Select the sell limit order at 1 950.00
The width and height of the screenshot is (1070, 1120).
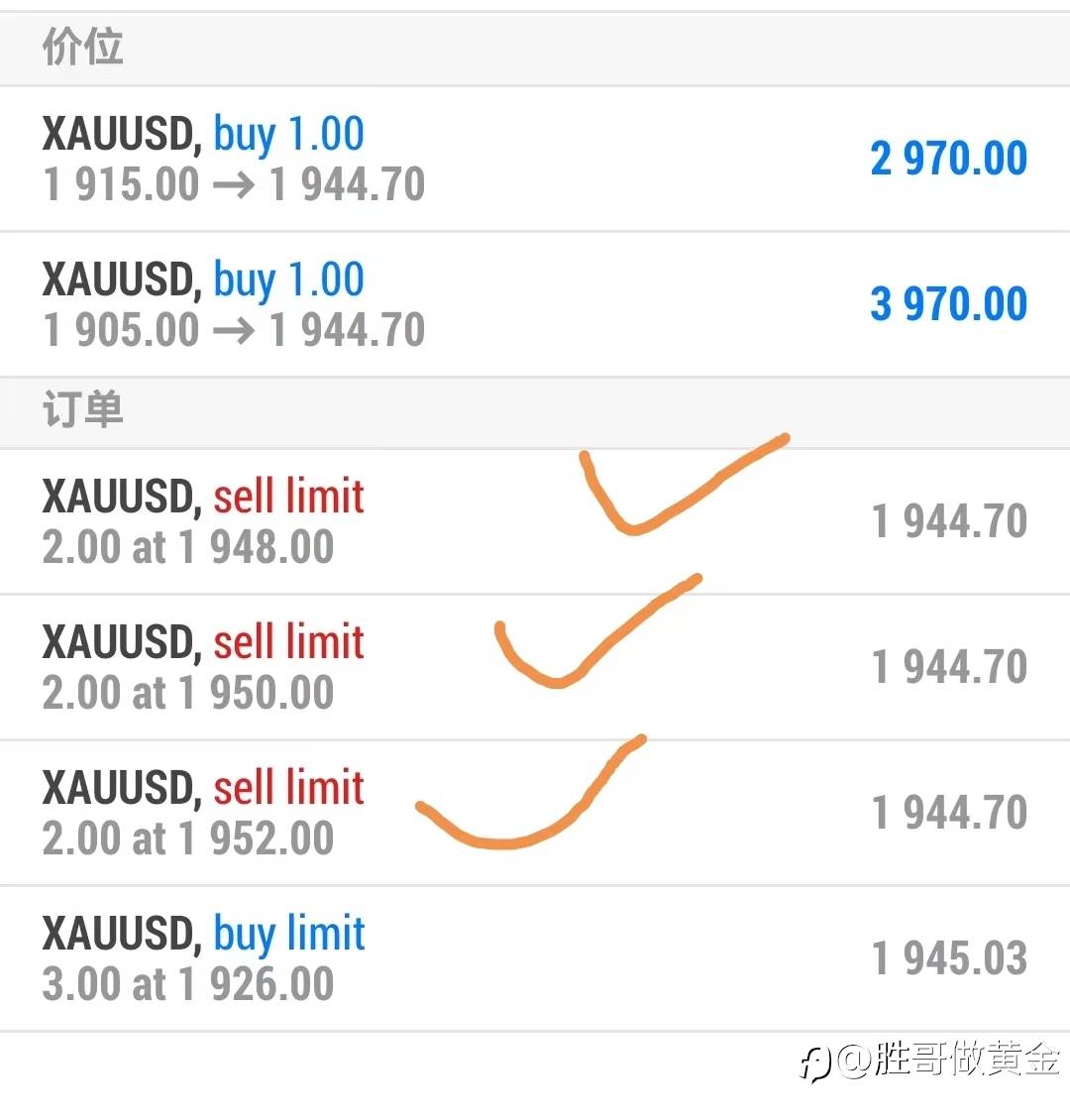coord(535,667)
